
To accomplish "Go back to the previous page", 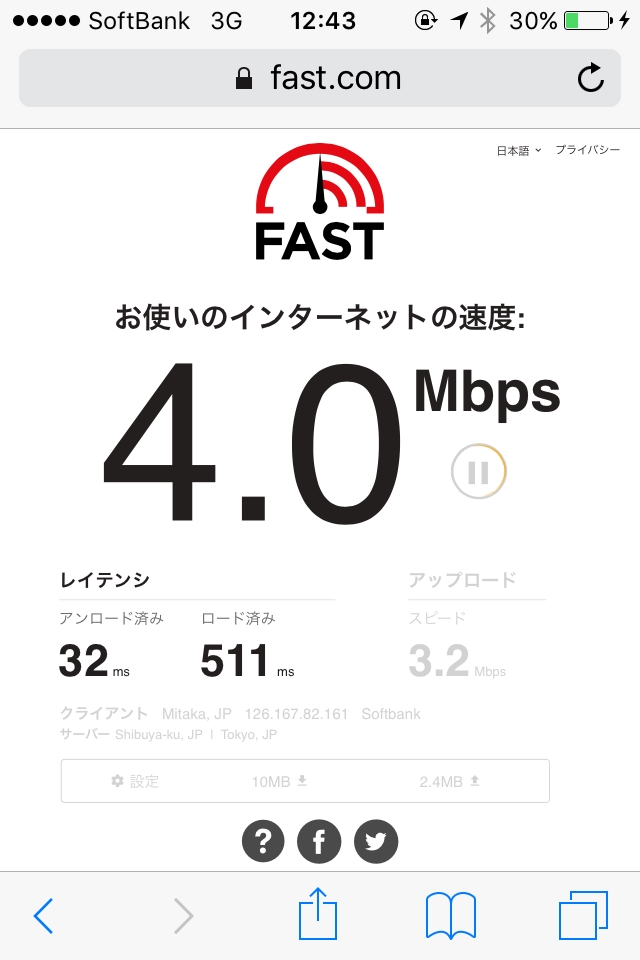I will click(x=43, y=915).
